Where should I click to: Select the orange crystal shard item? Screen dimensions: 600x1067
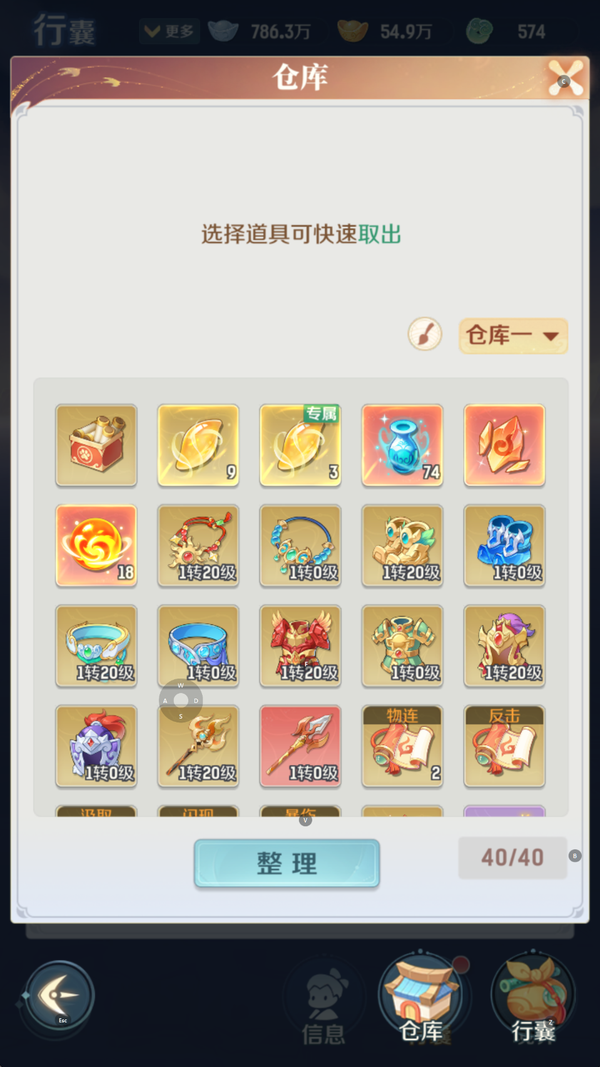(x=504, y=445)
